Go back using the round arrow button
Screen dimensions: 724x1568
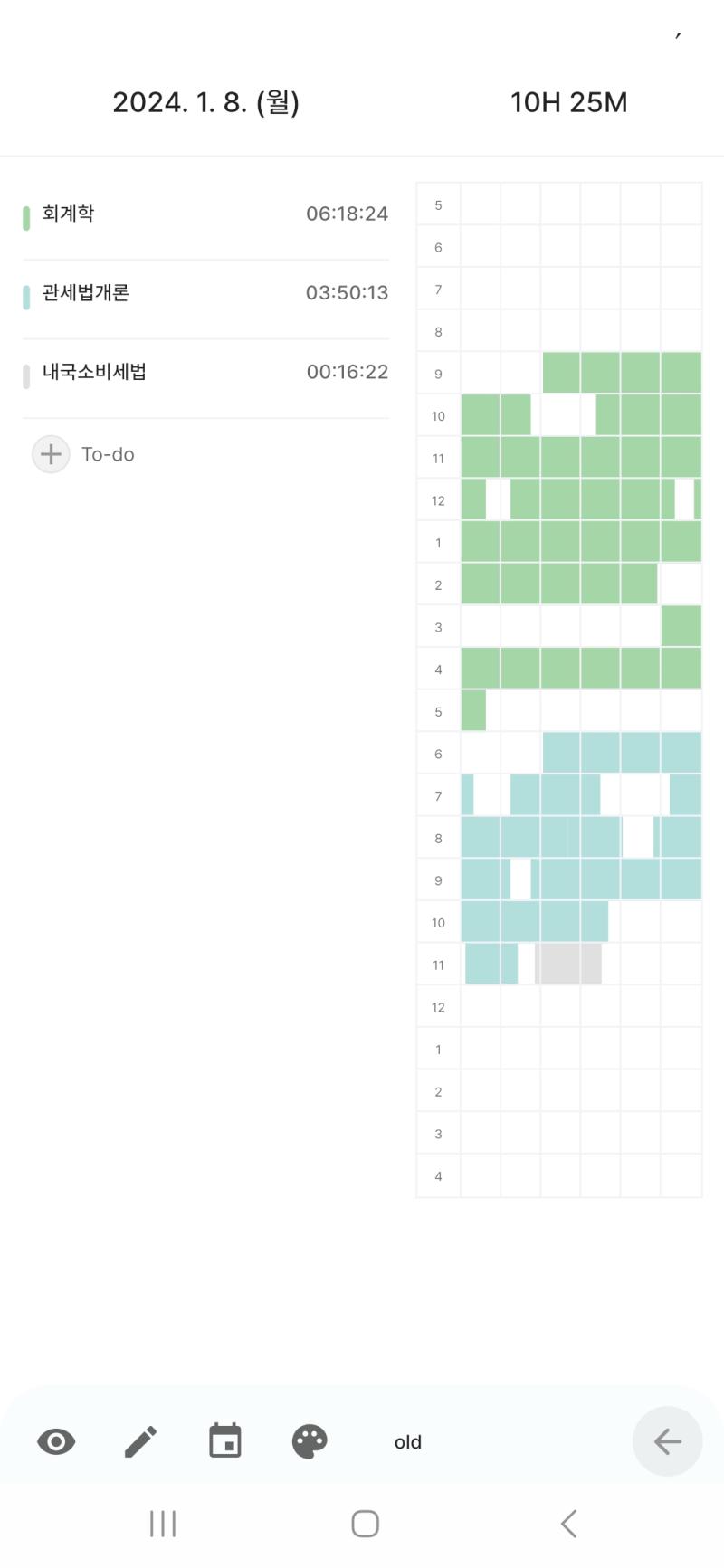point(667,1441)
